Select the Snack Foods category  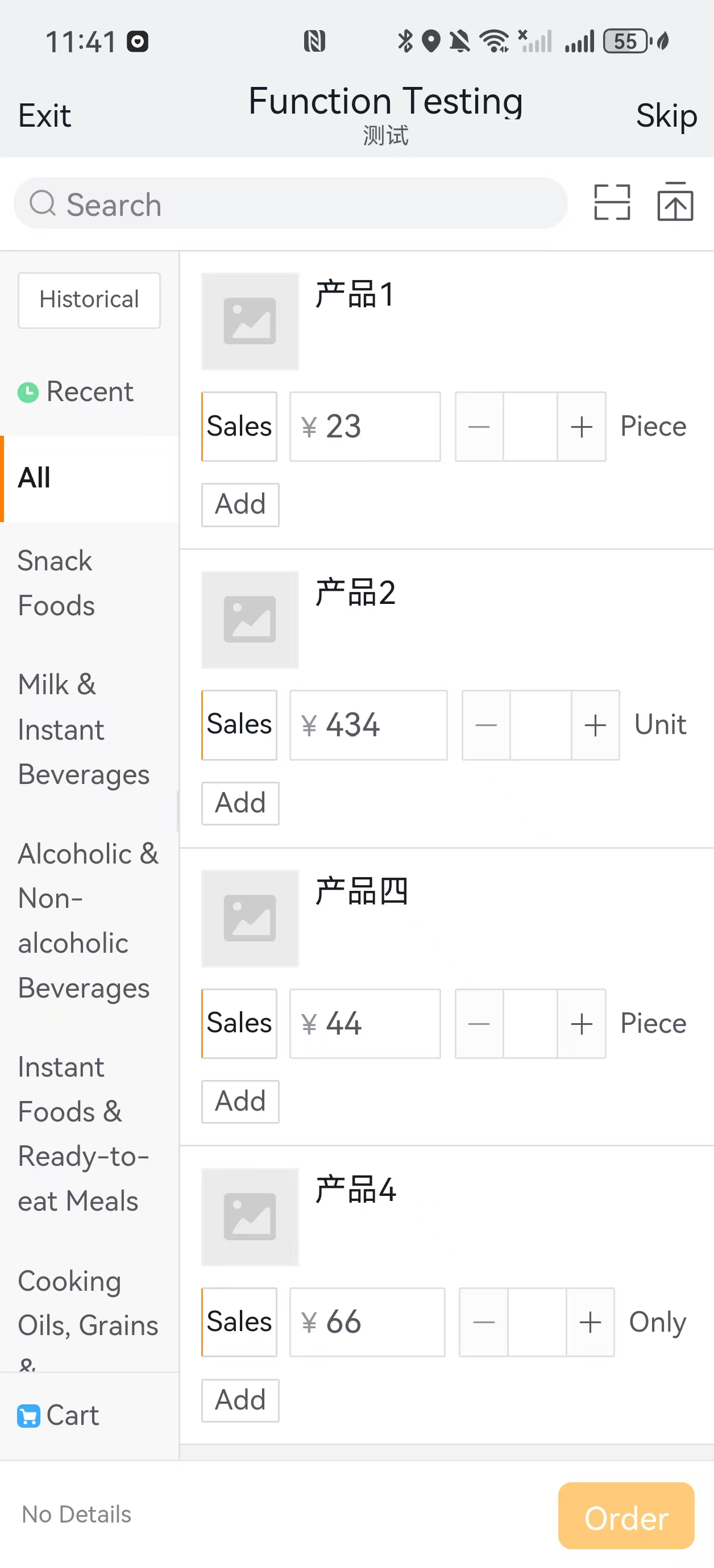56,582
